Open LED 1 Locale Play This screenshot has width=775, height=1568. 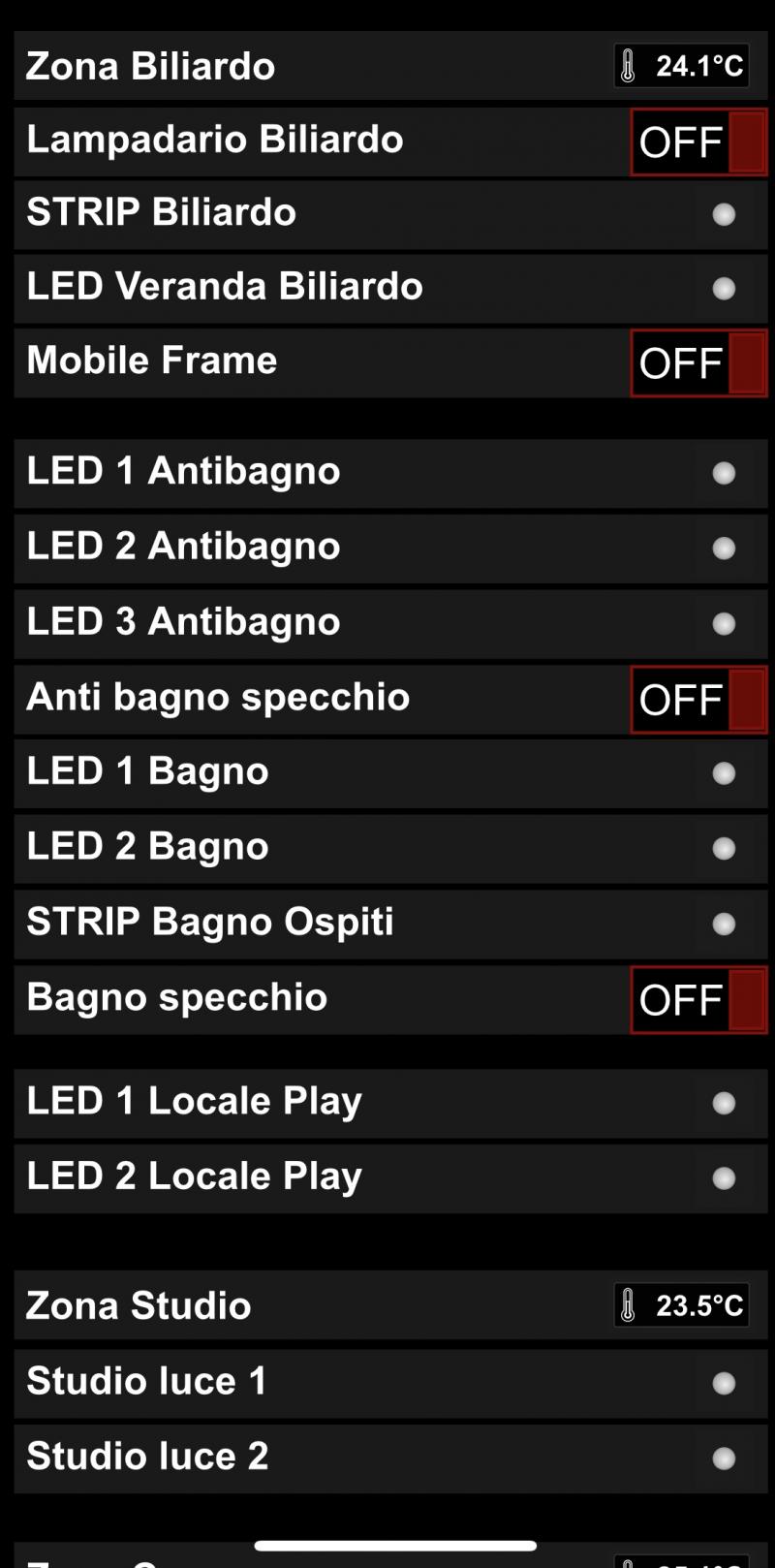point(390,1103)
